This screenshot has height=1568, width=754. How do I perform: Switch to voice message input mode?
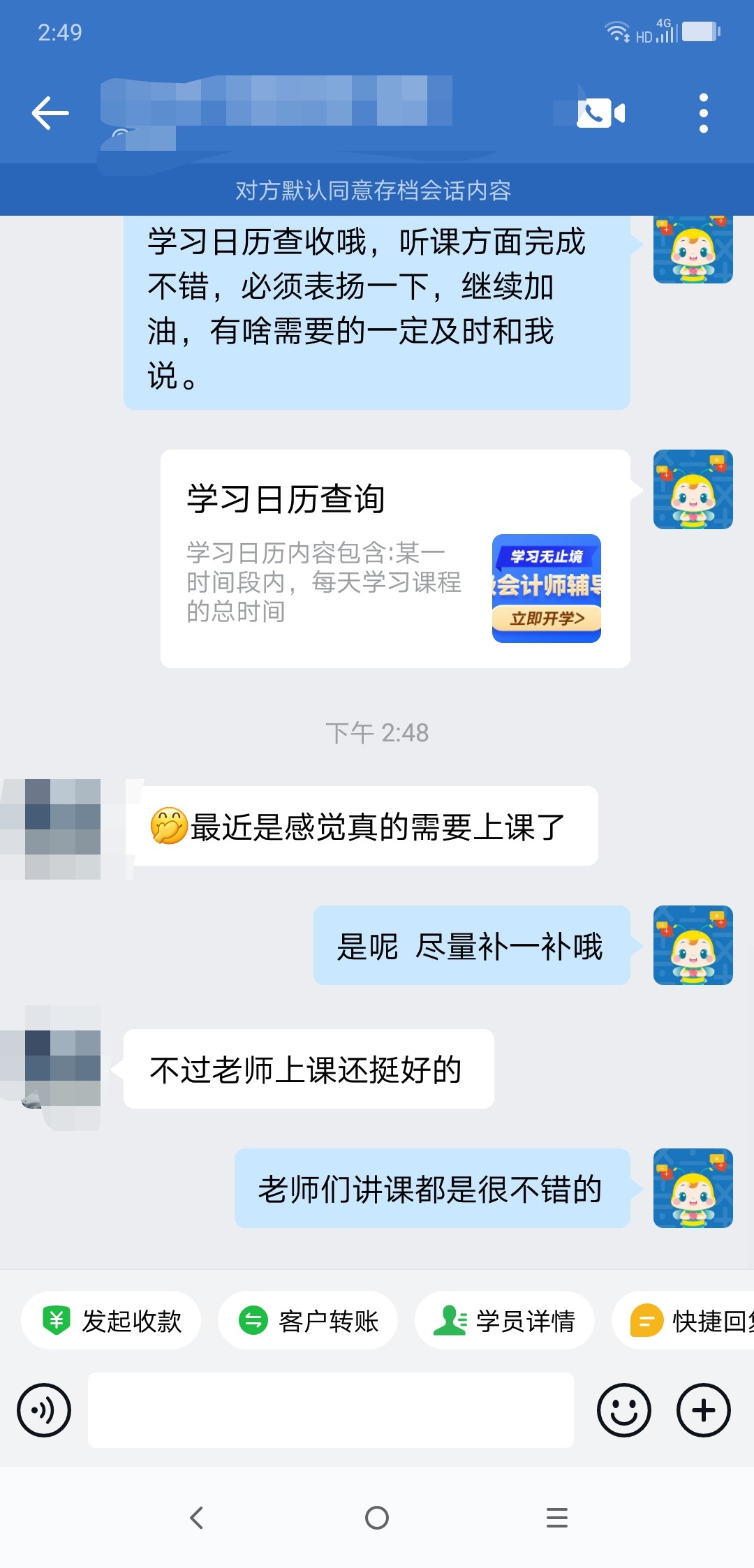[x=43, y=1410]
